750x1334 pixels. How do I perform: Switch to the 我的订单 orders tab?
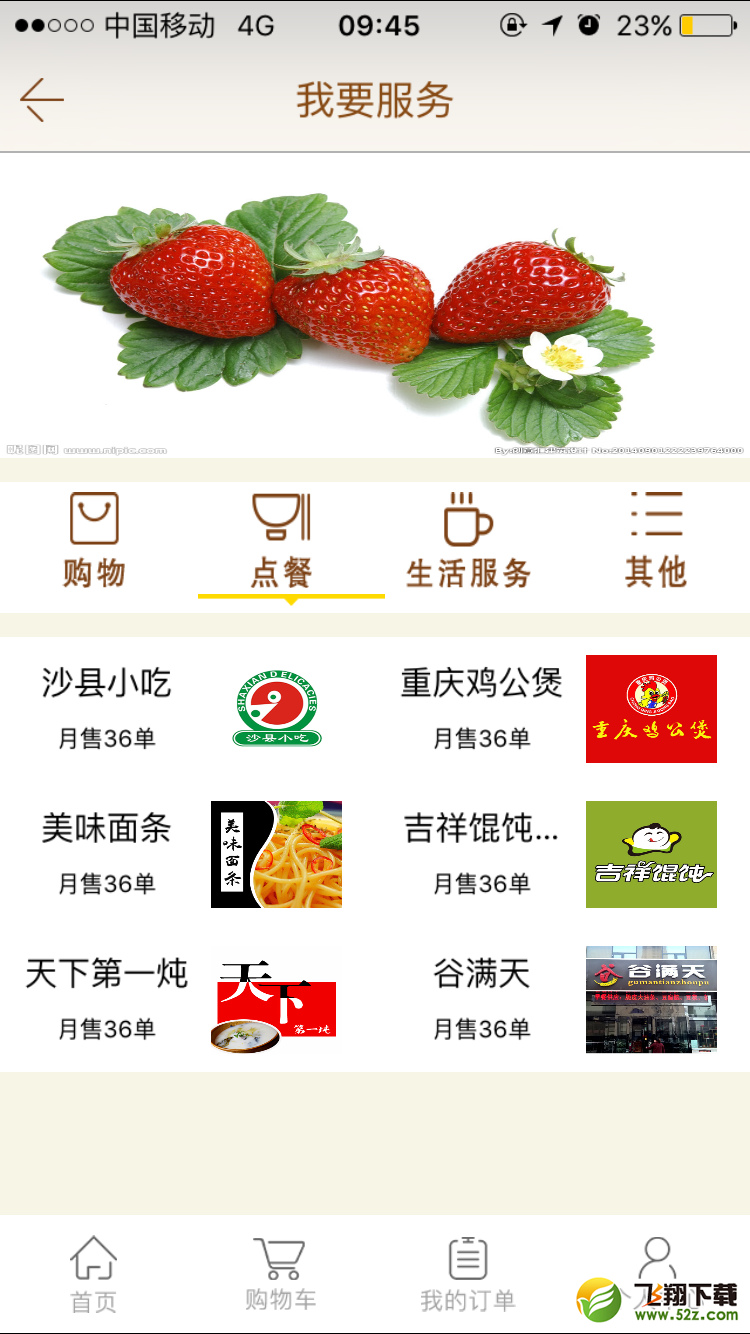(468, 1274)
